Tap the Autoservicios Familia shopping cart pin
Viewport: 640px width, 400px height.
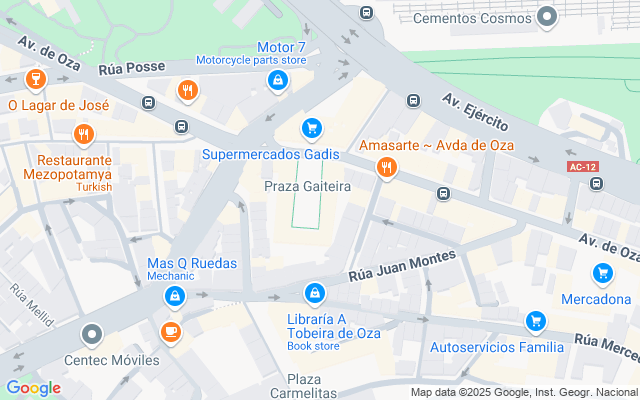536,322
